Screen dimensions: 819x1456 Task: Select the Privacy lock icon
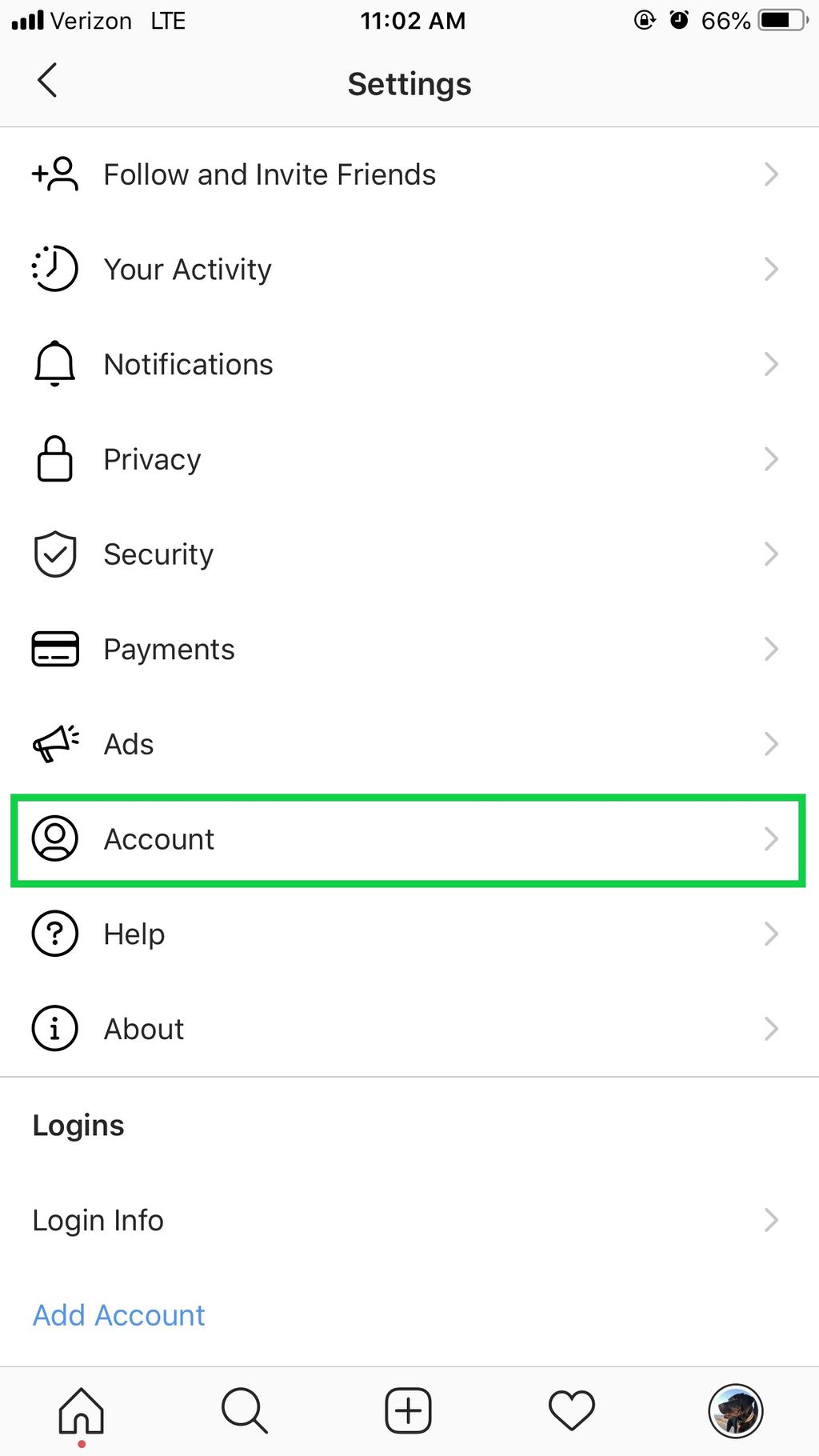[53, 458]
